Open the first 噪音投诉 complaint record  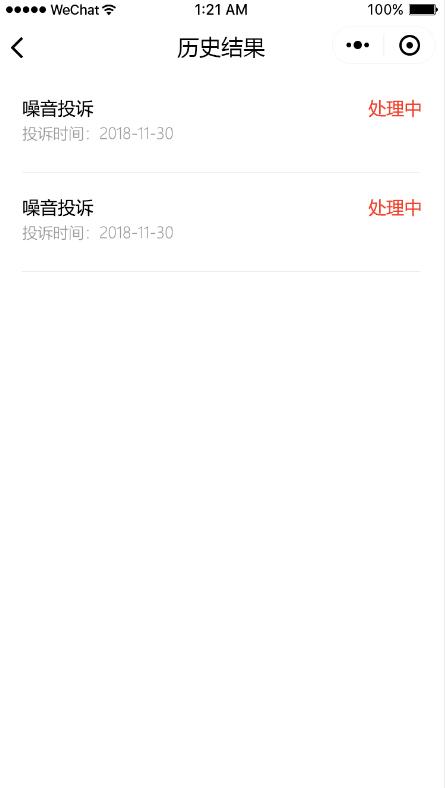[221, 123]
